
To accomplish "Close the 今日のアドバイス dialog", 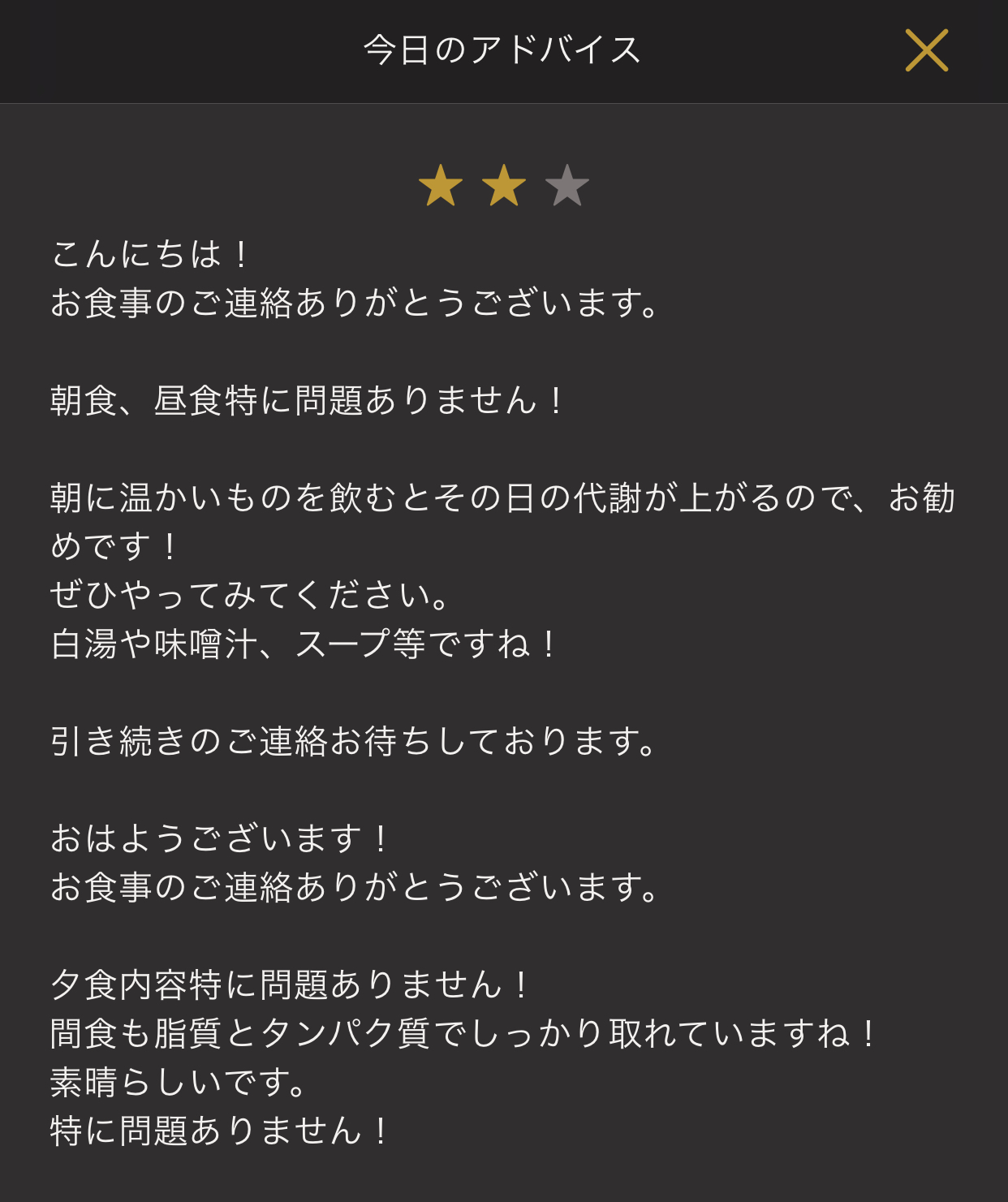I will pos(926,50).
